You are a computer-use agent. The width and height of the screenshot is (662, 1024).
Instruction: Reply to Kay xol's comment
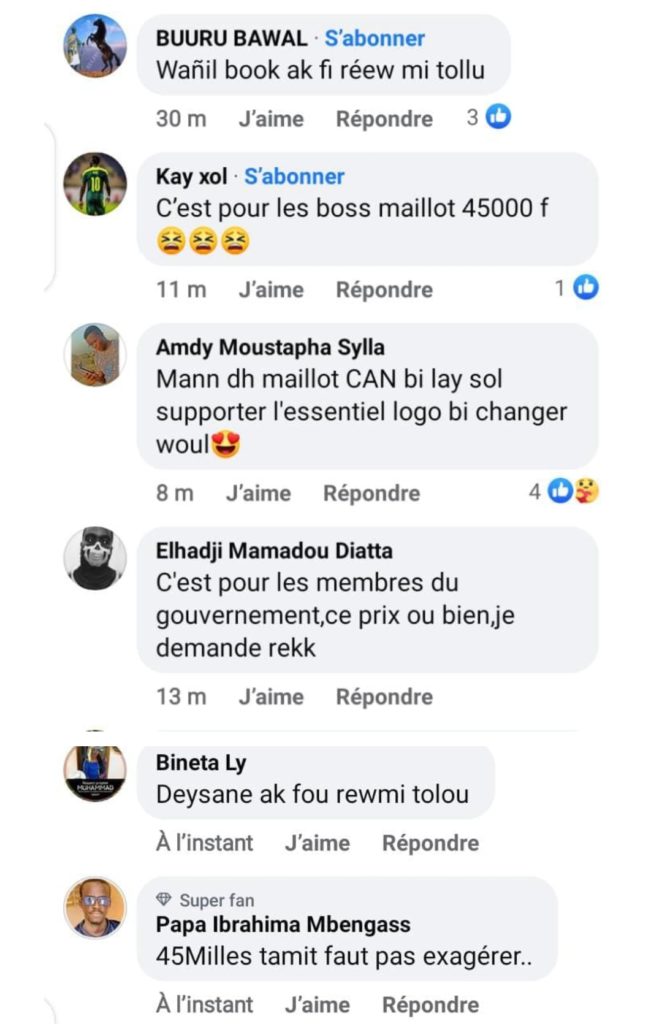pyautogui.click(x=384, y=290)
